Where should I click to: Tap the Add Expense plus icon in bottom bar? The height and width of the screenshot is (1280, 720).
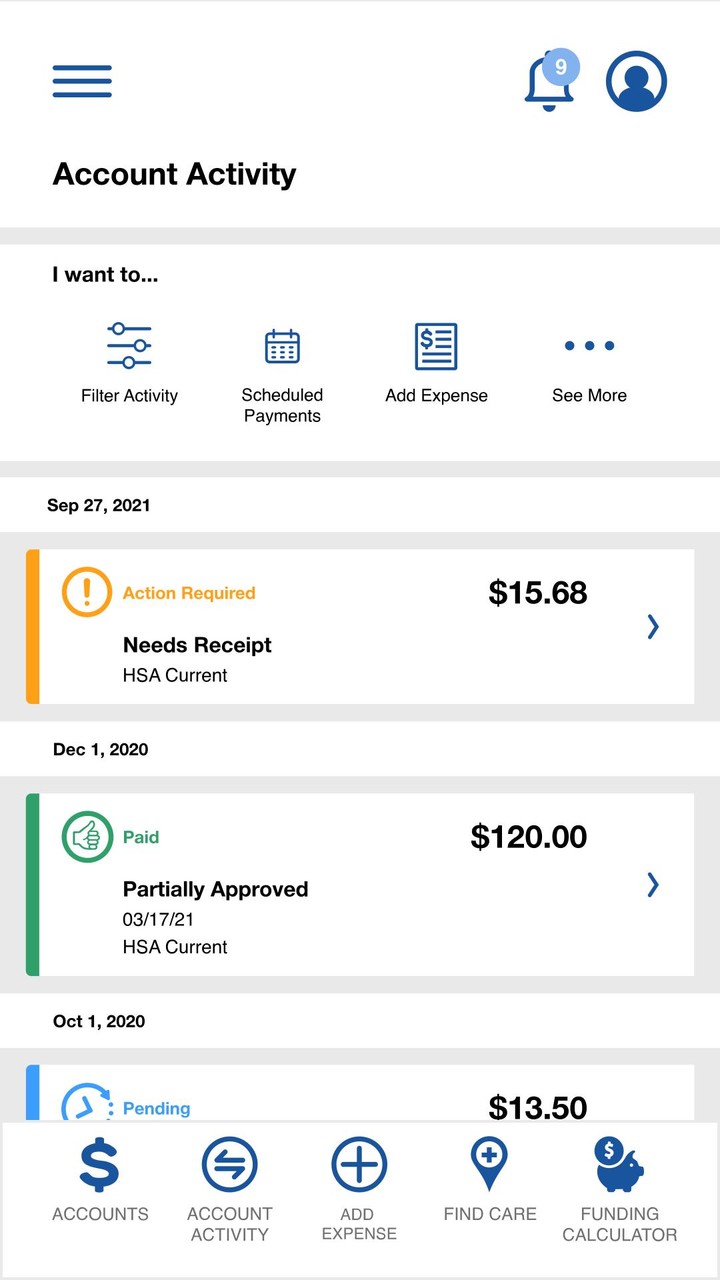coord(358,1164)
